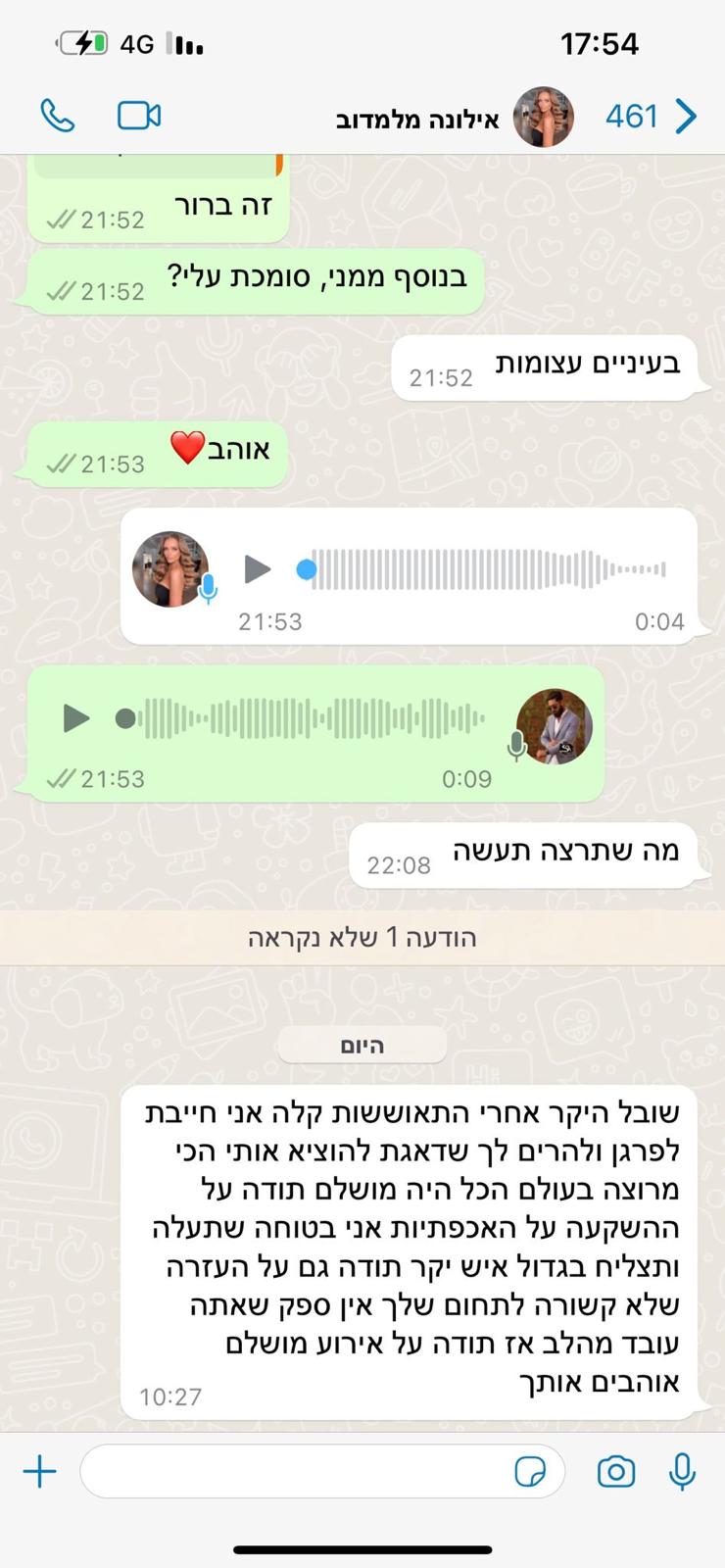Play the 0:04 received voice message
Image resolution: width=725 pixels, height=1568 pixels.
coord(258,568)
